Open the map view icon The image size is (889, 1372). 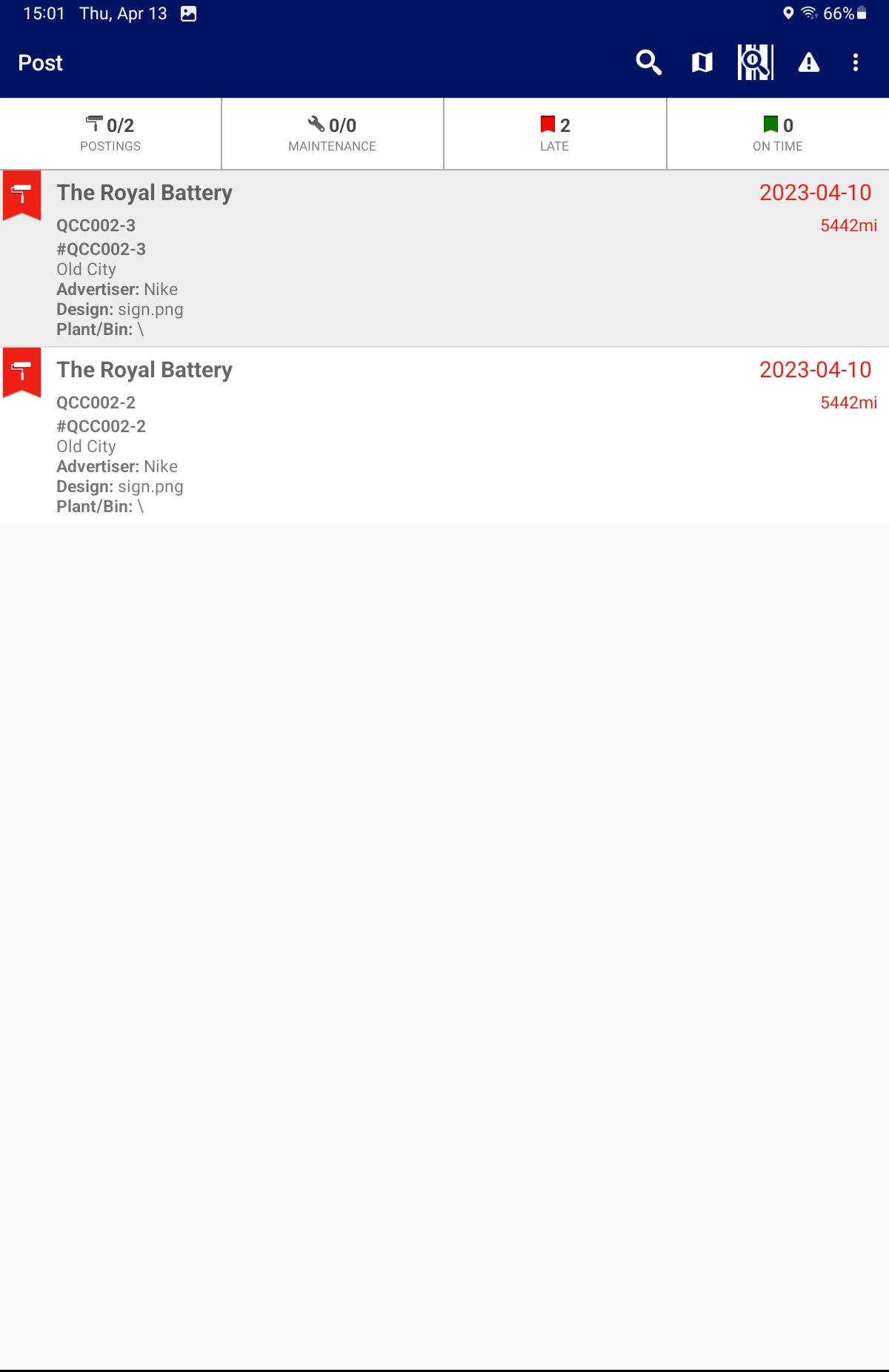[702, 63]
